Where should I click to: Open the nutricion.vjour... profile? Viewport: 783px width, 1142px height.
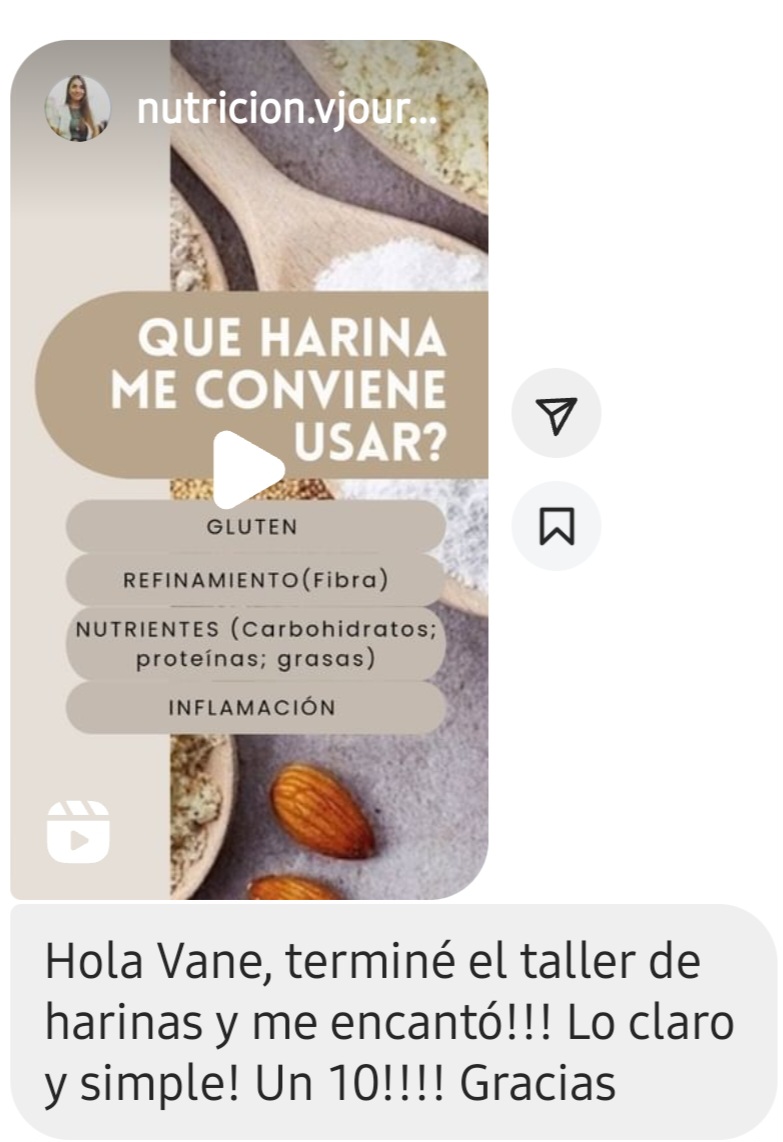285,109
